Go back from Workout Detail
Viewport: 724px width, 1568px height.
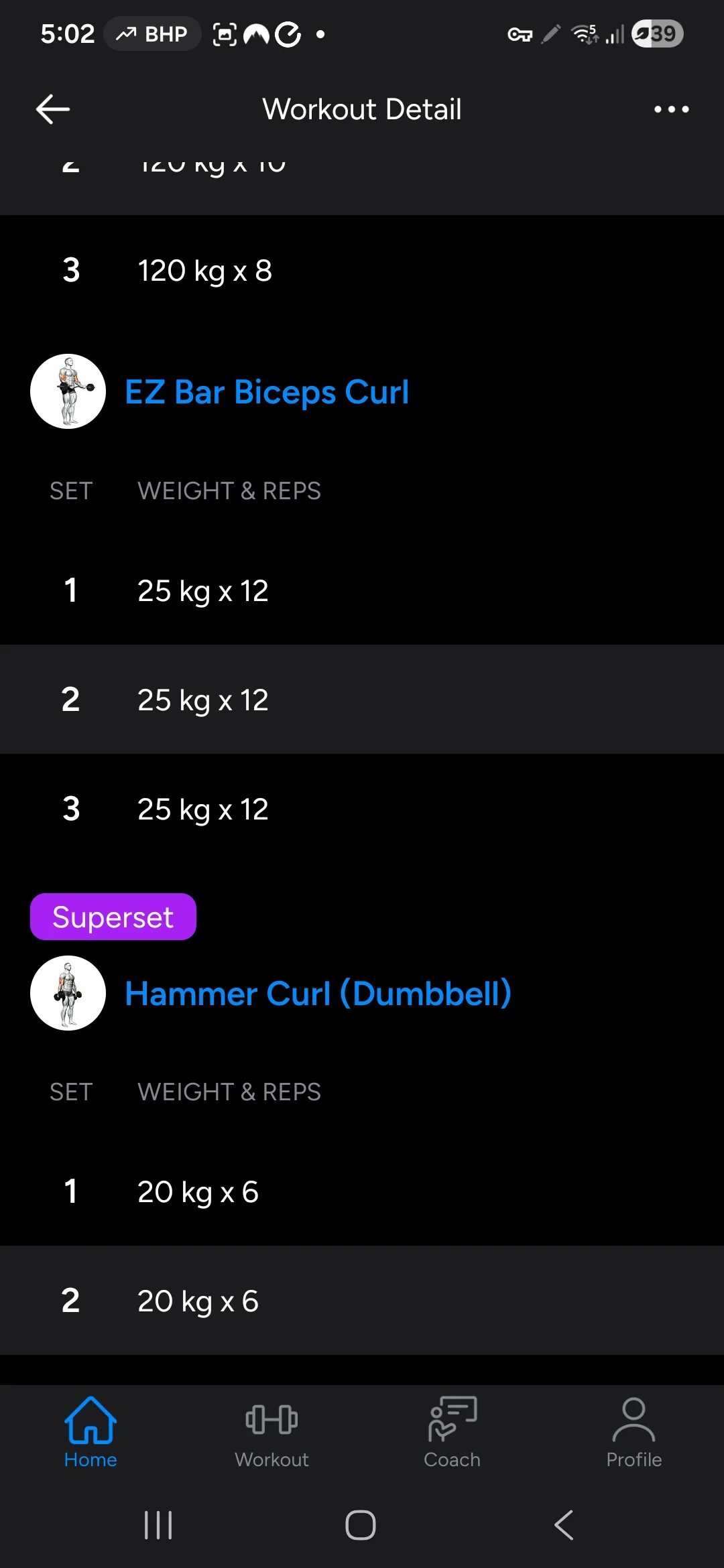coord(53,109)
